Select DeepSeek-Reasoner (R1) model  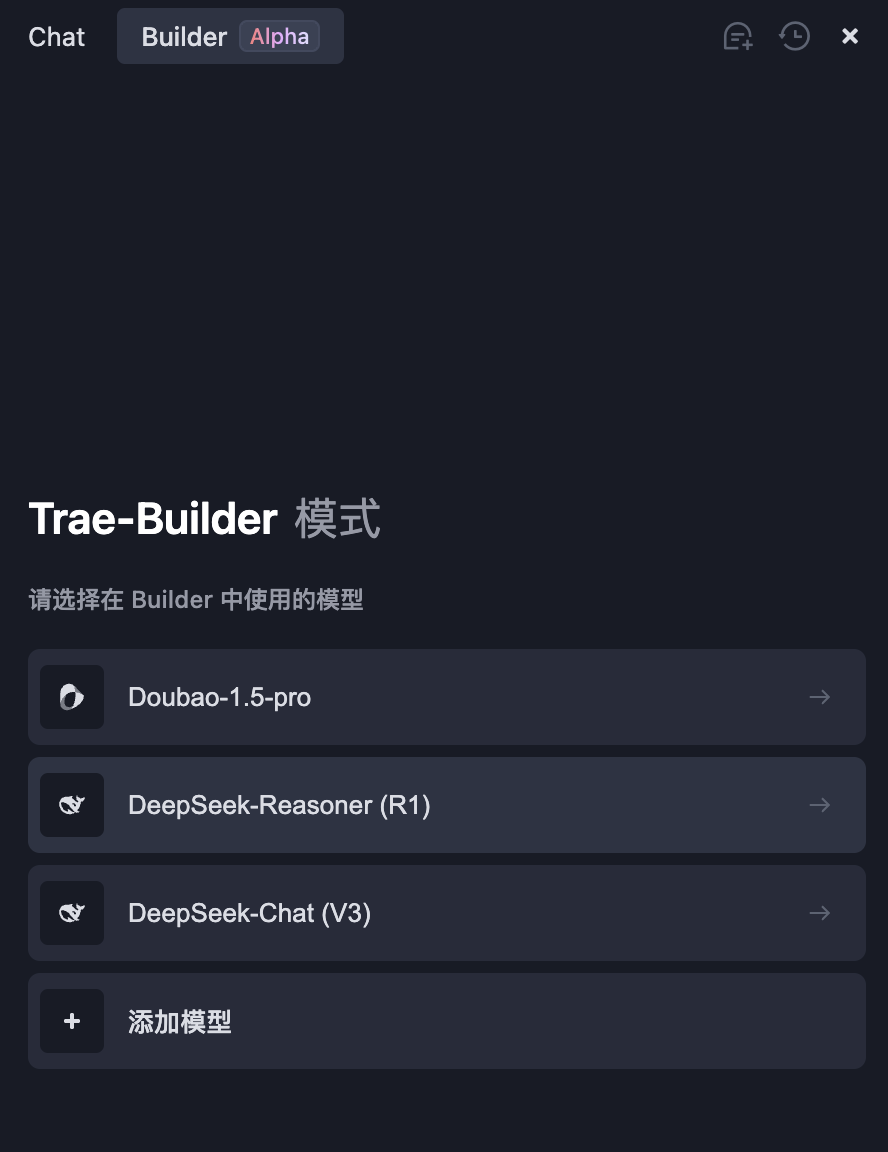[446, 805]
